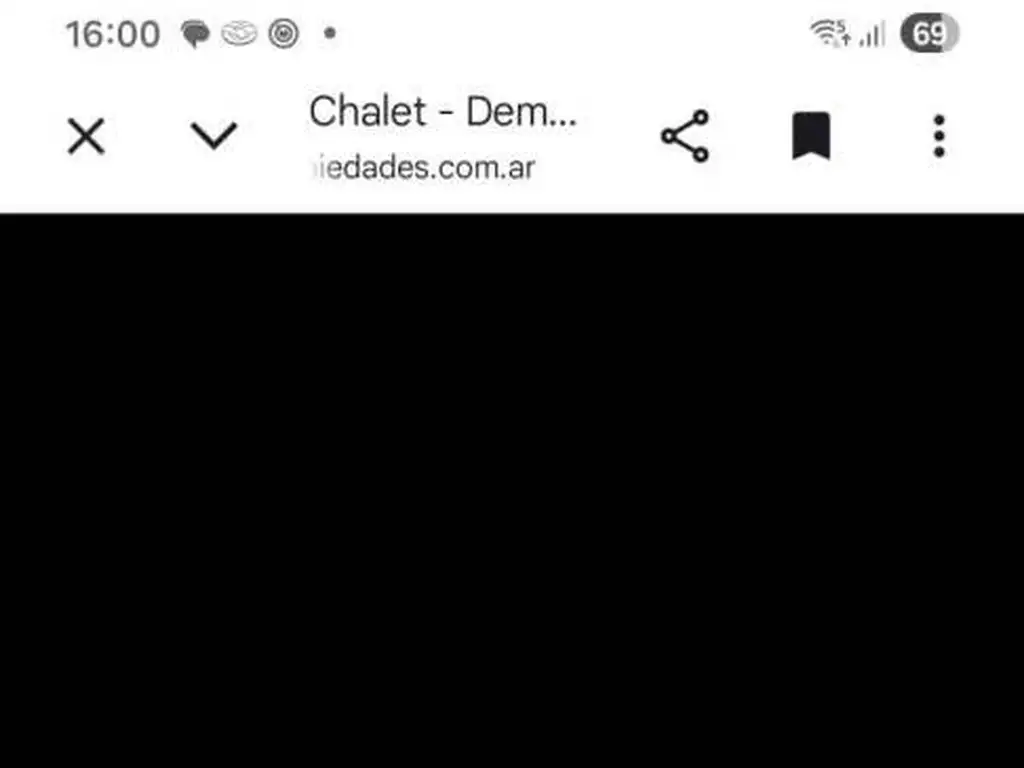Viewport: 1024px width, 768px height.
Task: Toggle the bookmark for this page
Action: click(811, 136)
